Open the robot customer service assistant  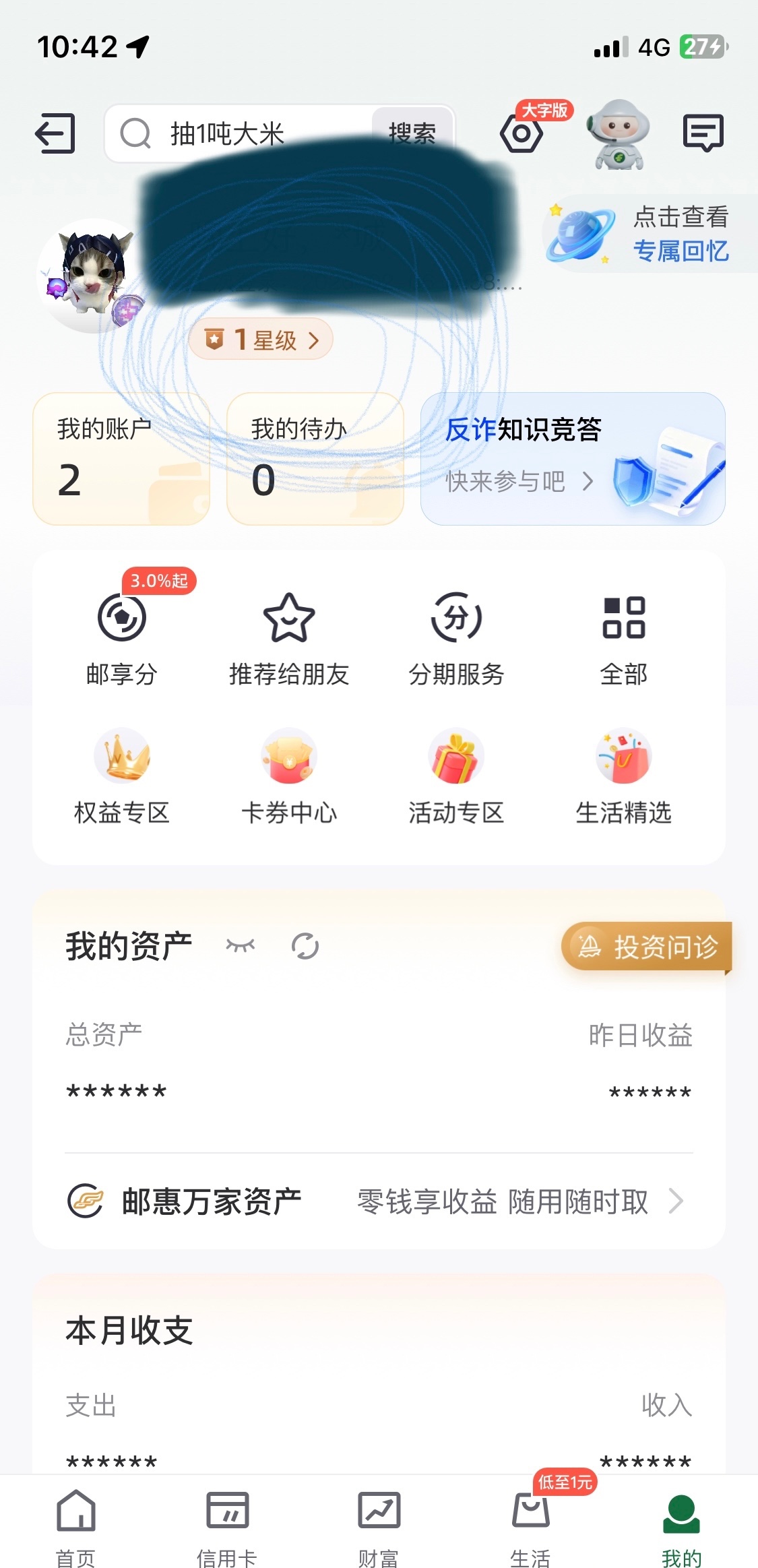[x=618, y=134]
